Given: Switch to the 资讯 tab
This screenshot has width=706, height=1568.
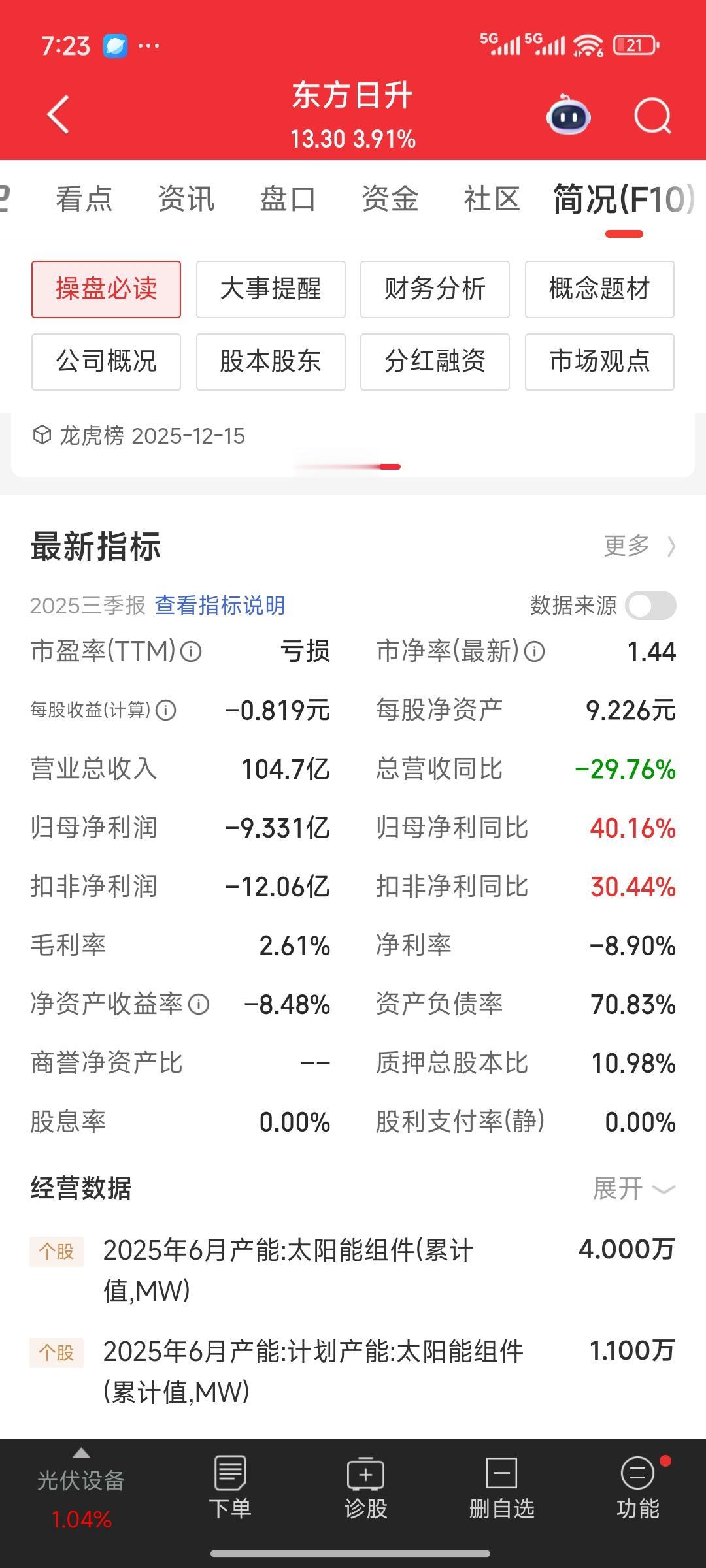Looking at the screenshot, I should point(186,199).
